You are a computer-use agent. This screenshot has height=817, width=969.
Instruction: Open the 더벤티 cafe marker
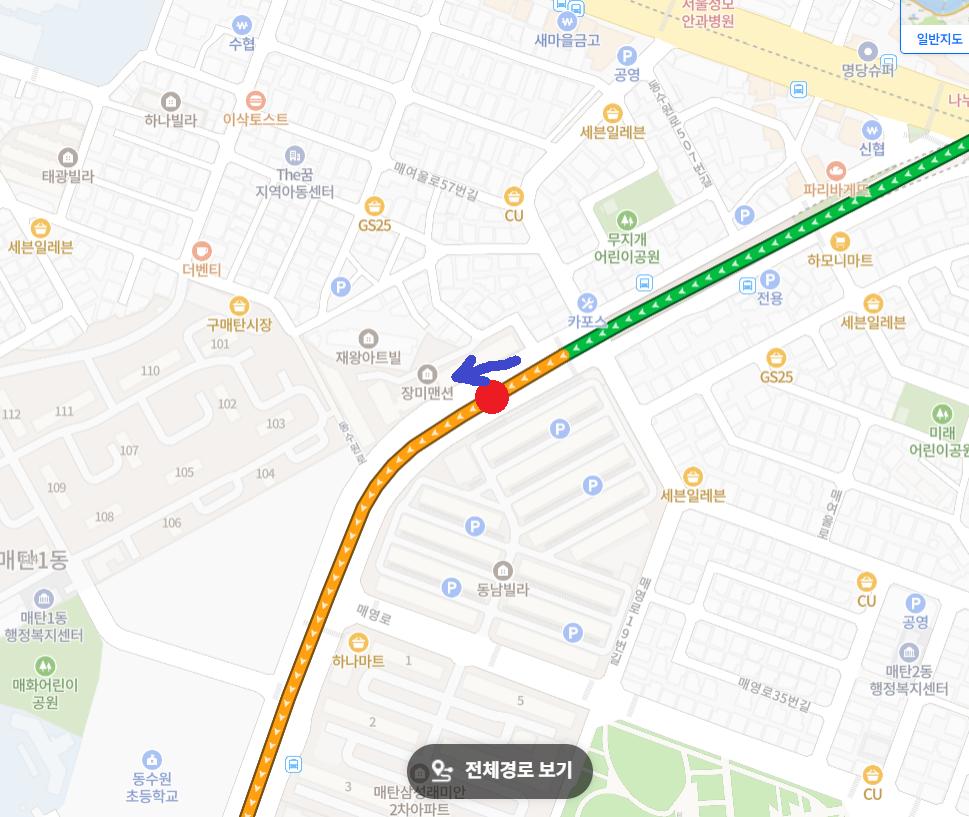[x=202, y=250]
